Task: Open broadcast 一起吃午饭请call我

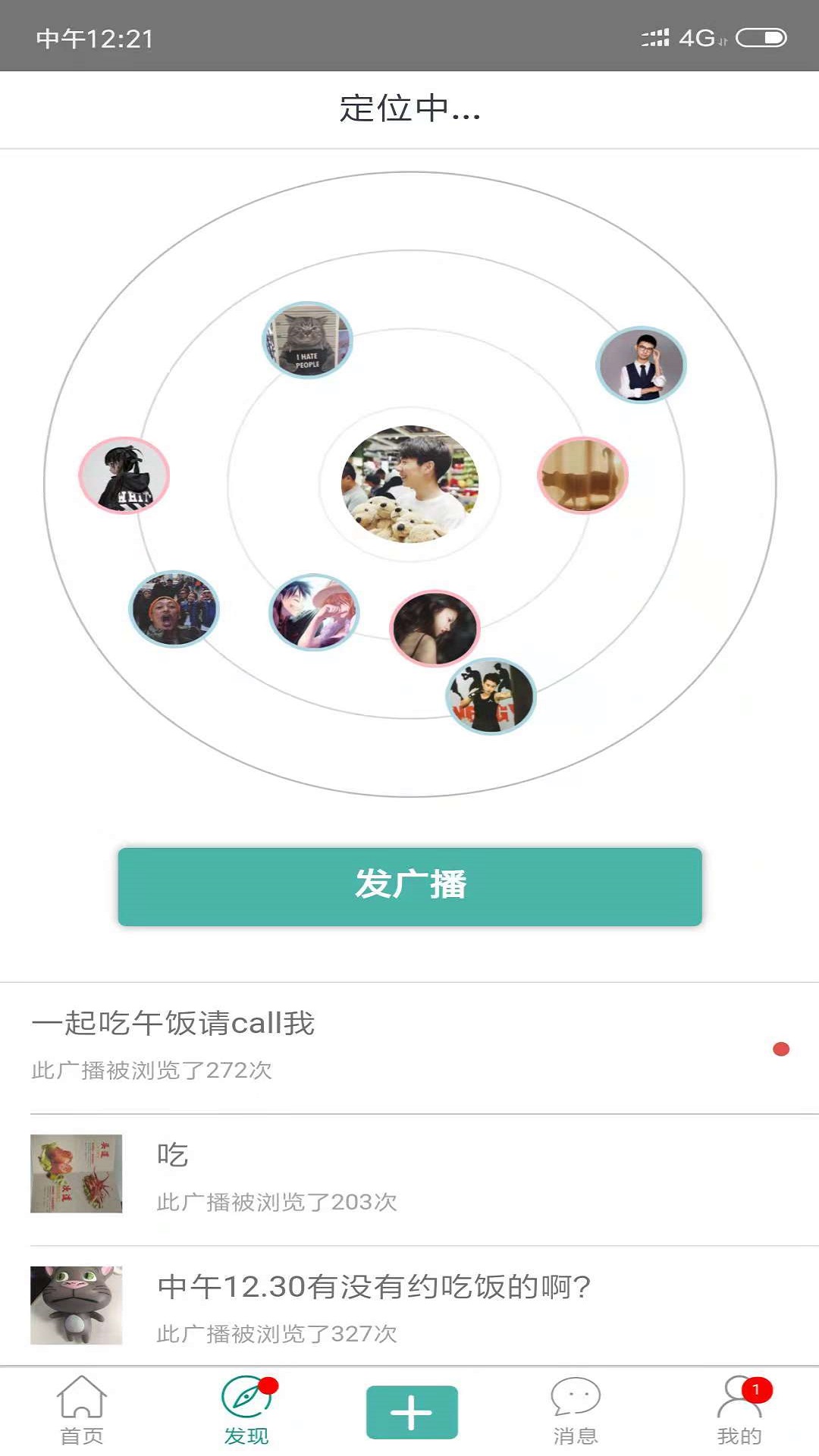Action: (x=409, y=1048)
